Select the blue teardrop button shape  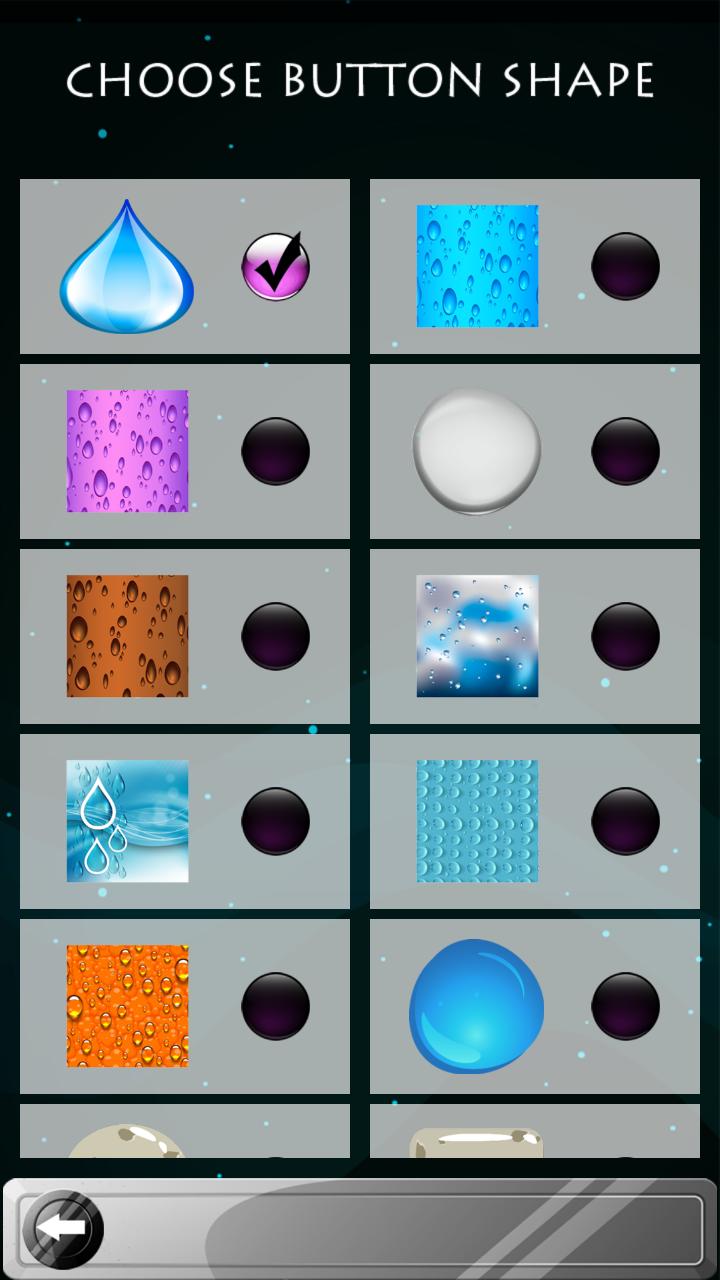[x=127, y=266]
